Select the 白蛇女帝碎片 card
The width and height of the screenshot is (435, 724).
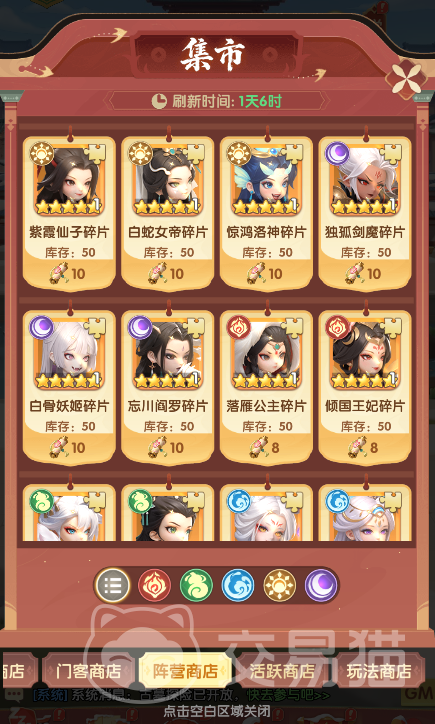168,214
